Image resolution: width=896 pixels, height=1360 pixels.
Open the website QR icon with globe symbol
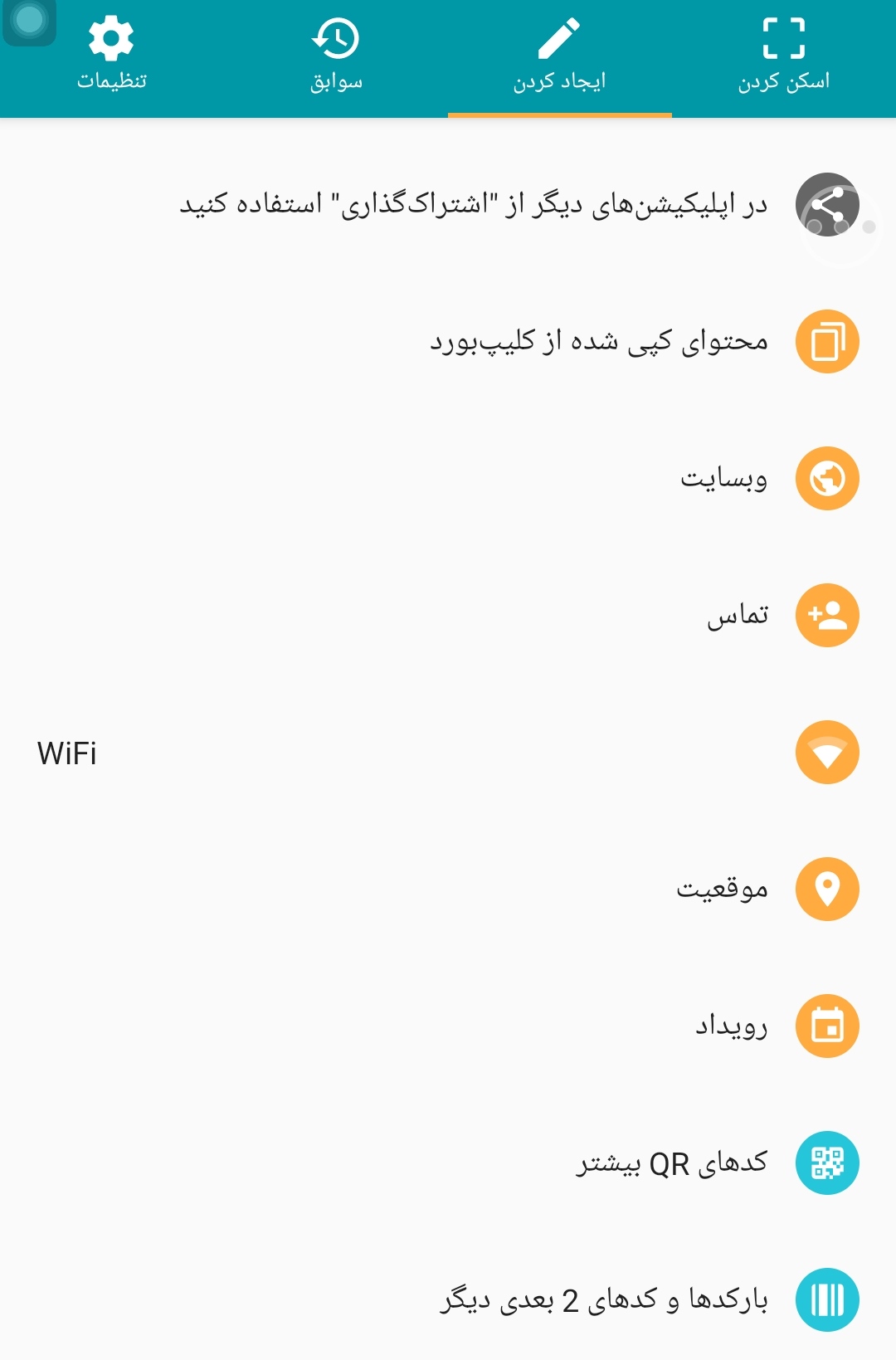[826, 478]
